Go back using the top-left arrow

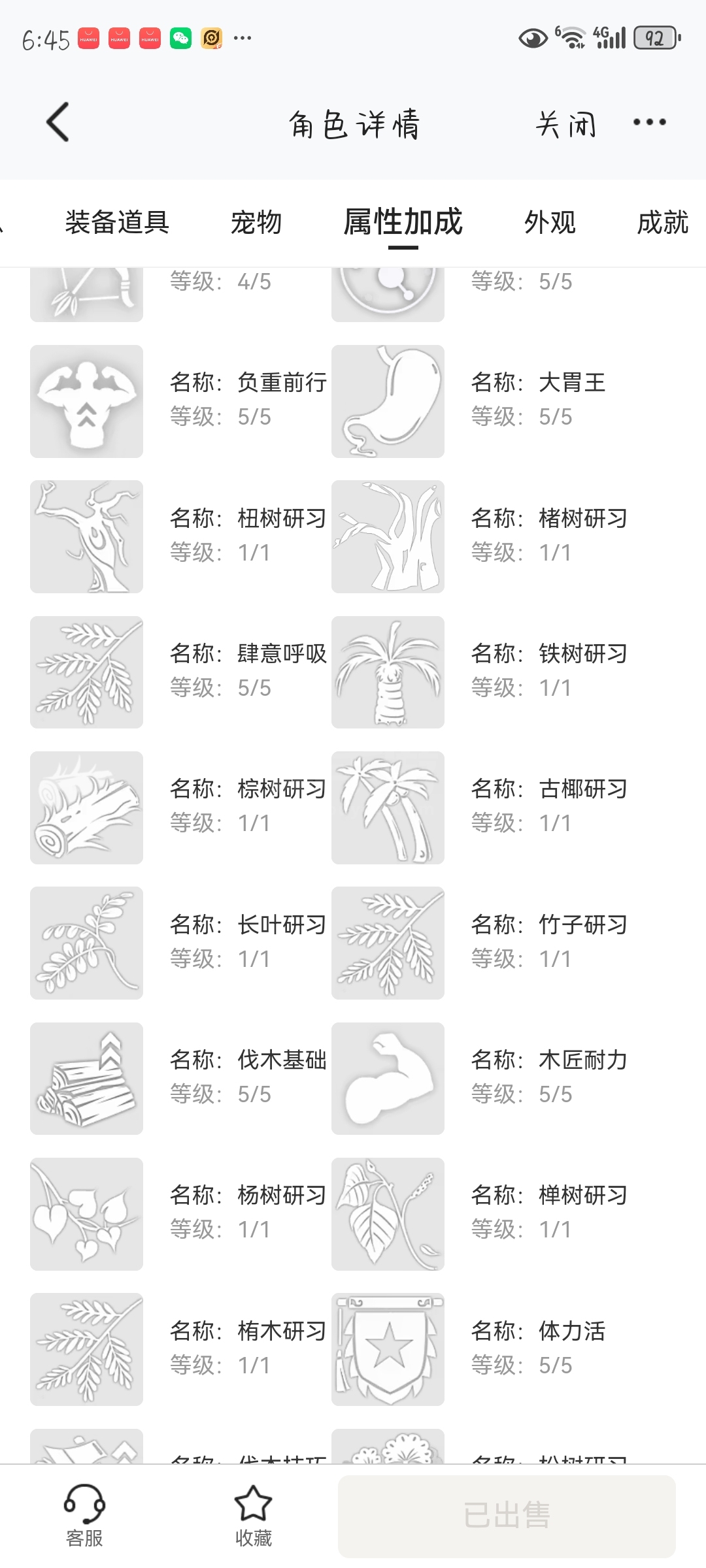point(58,122)
